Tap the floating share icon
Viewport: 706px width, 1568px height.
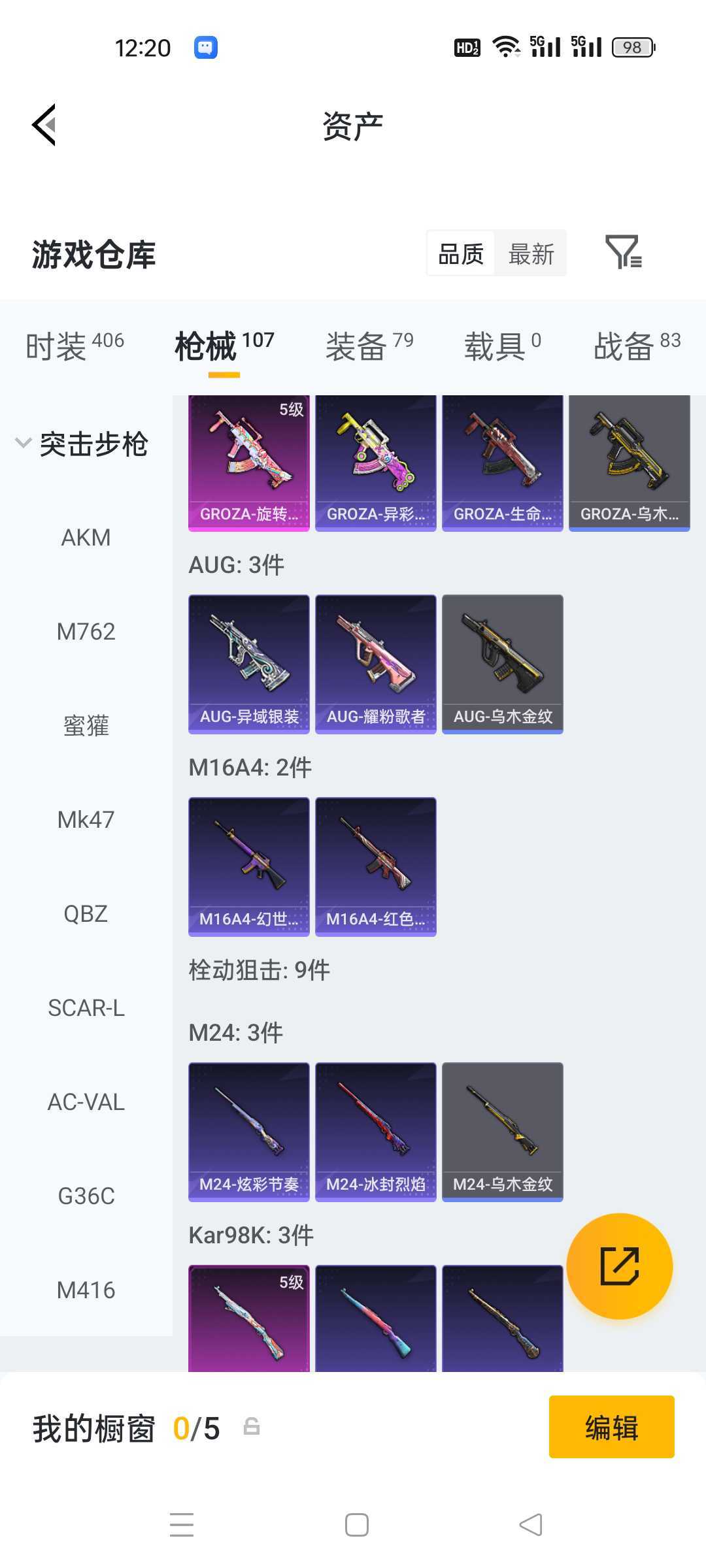tap(620, 1266)
